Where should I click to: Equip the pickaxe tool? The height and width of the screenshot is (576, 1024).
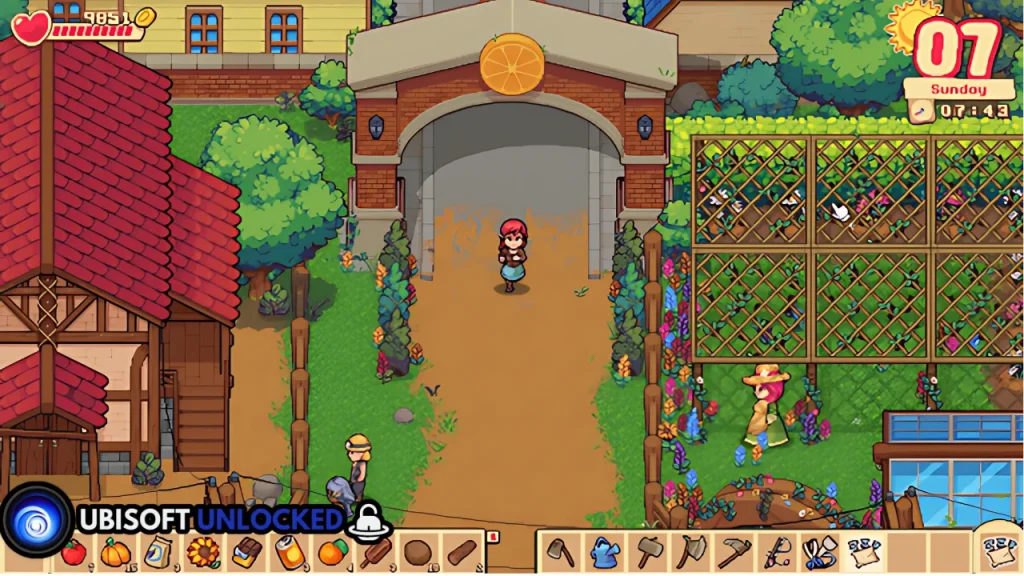[734, 552]
